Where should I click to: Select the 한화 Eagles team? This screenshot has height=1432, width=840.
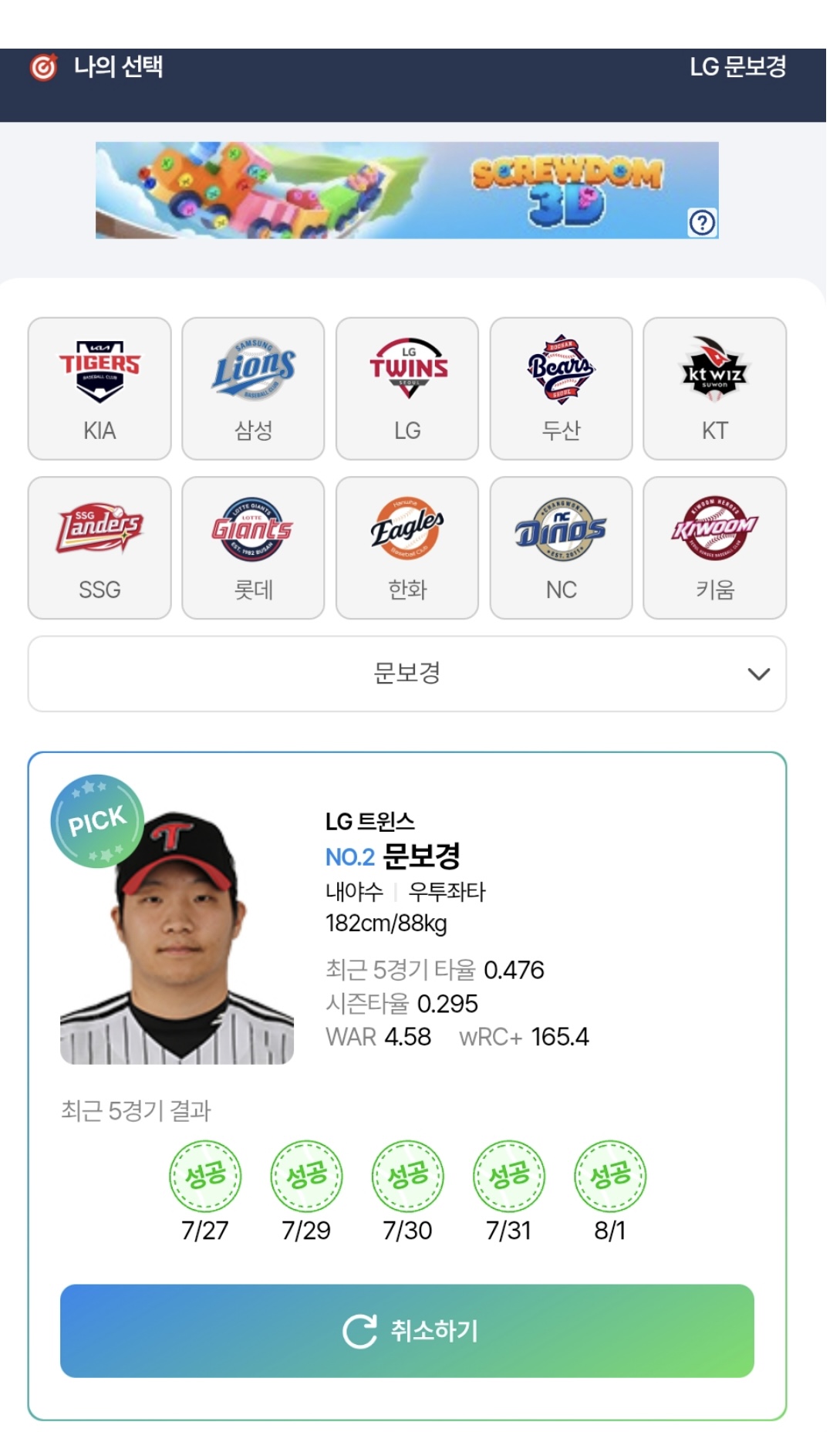407,547
